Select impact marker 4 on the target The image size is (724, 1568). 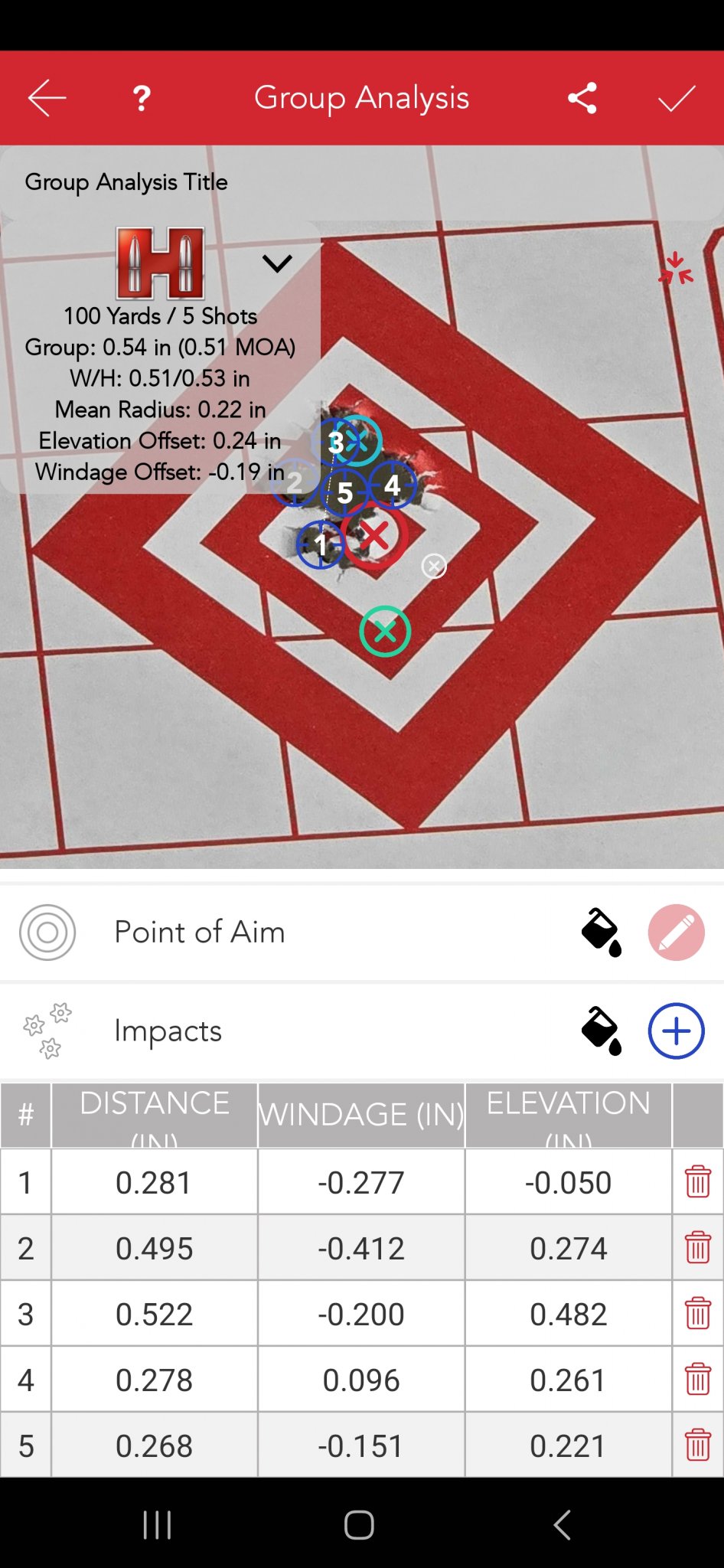393,485
